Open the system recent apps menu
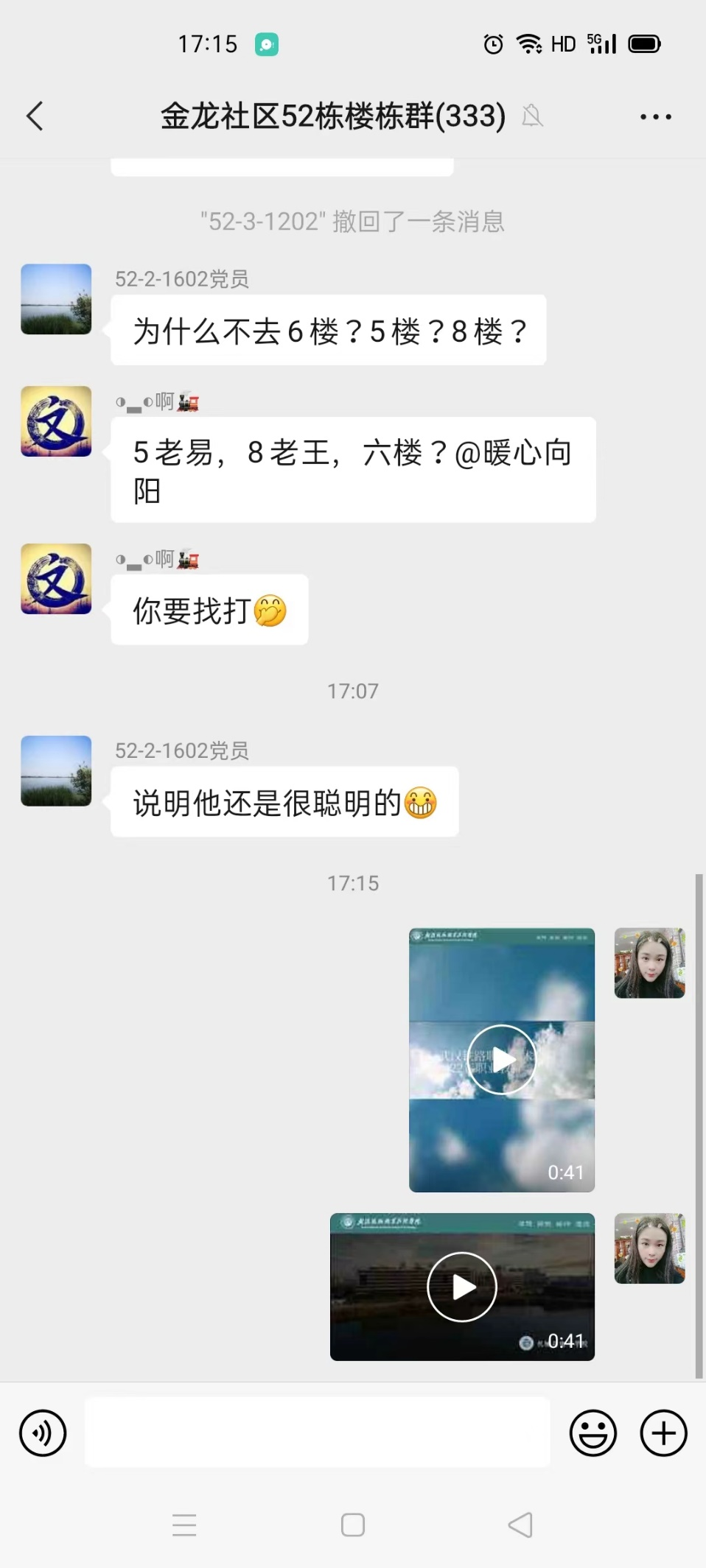This screenshot has width=706, height=1568. tap(184, 1525)
